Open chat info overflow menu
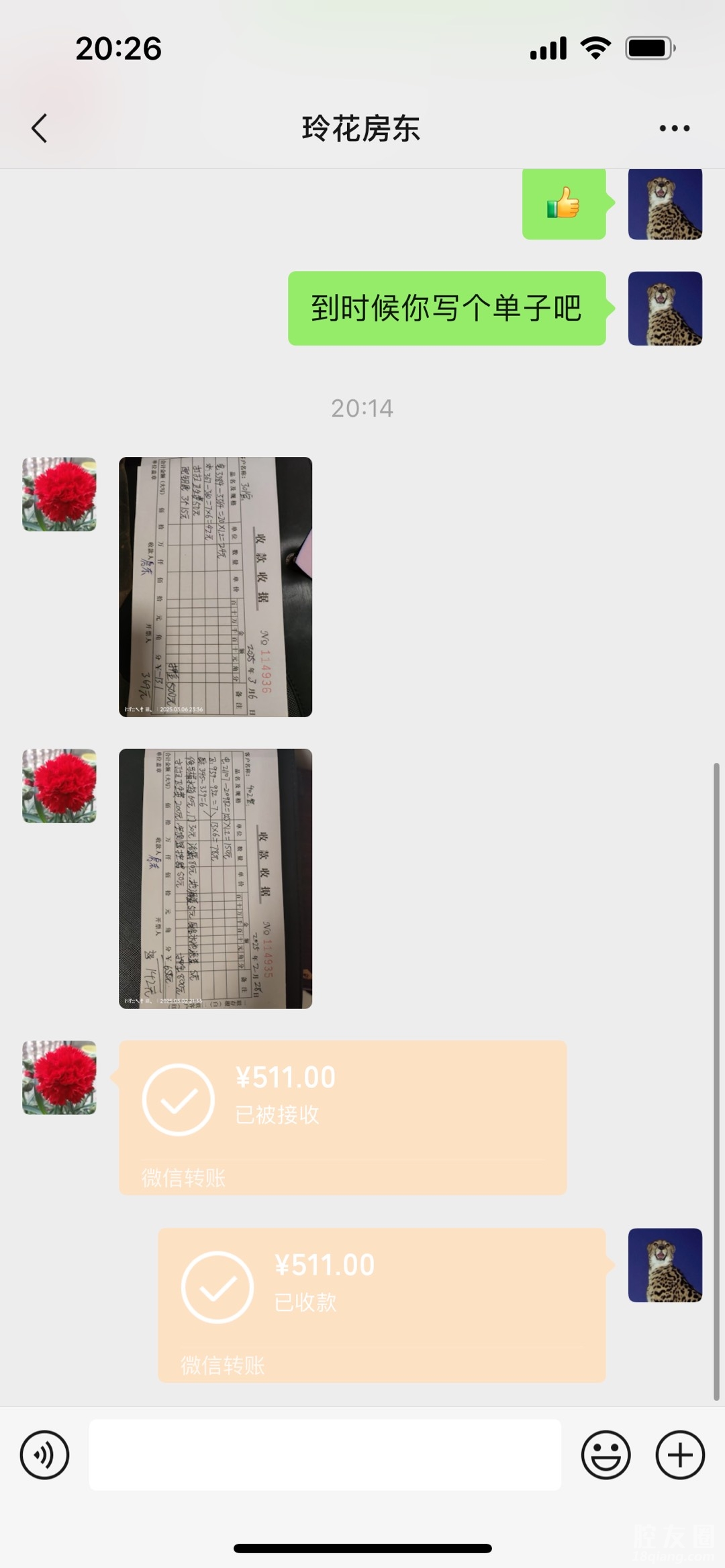The height and width of the screenshot is (1568, 725). tap(674, 128)
